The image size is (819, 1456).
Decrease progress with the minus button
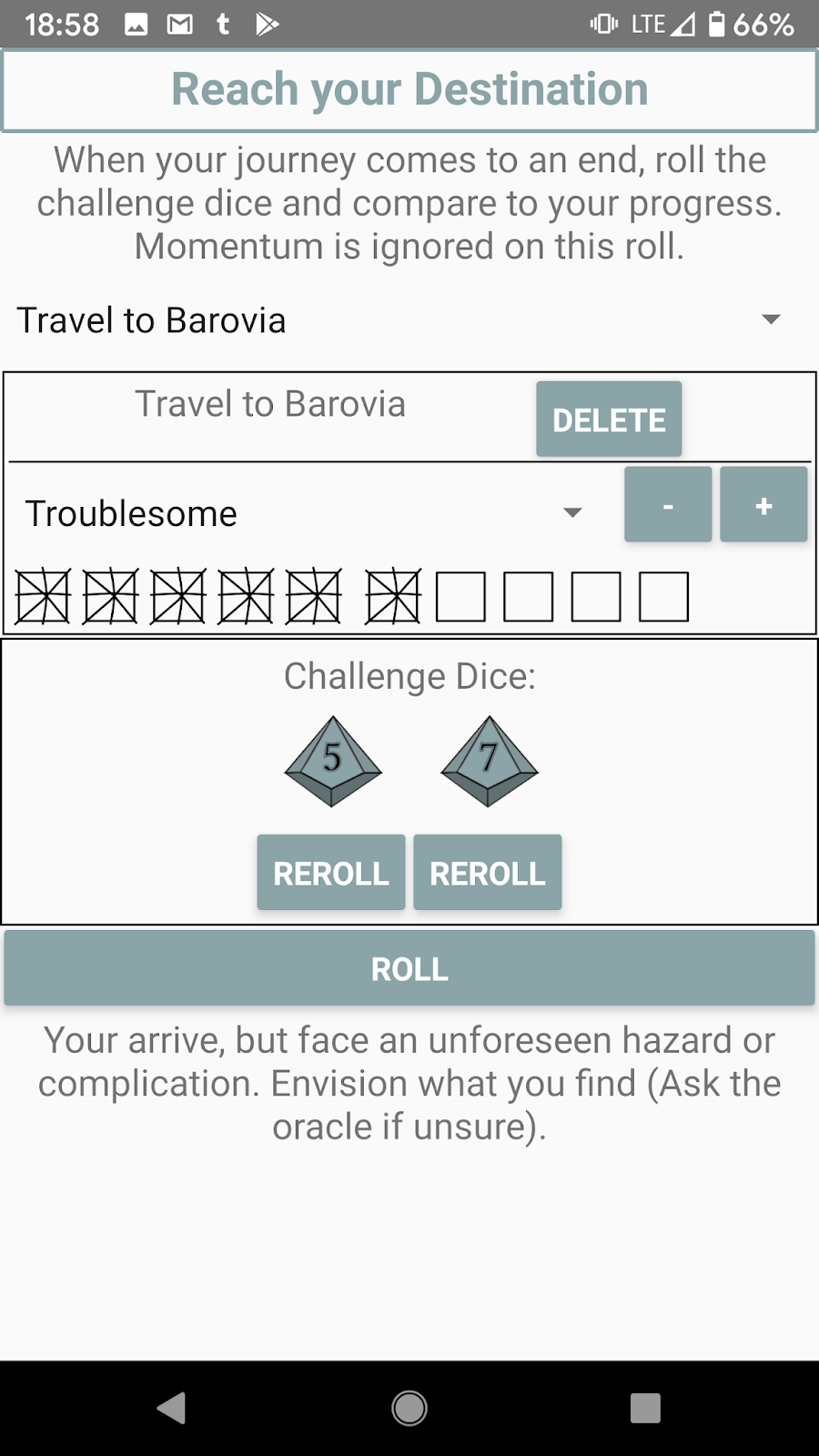tap(667, 505)
